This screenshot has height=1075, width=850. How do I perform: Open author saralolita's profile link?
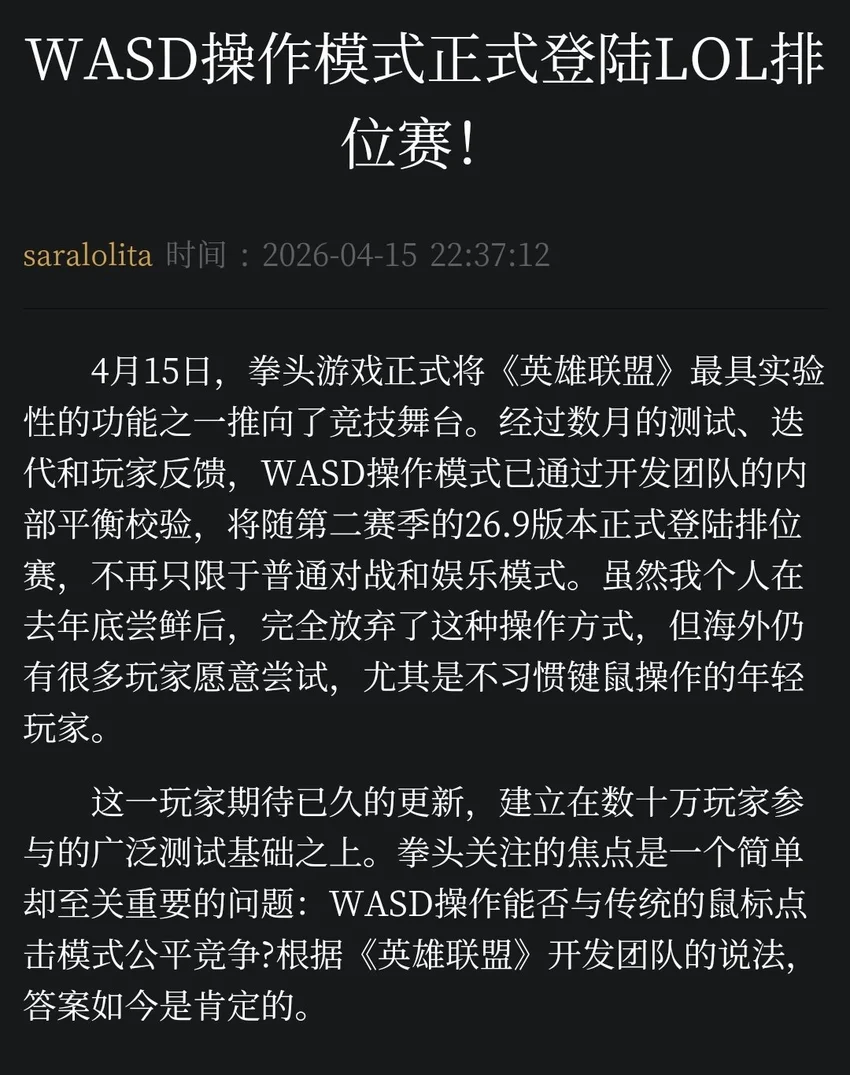pos(87,254)
